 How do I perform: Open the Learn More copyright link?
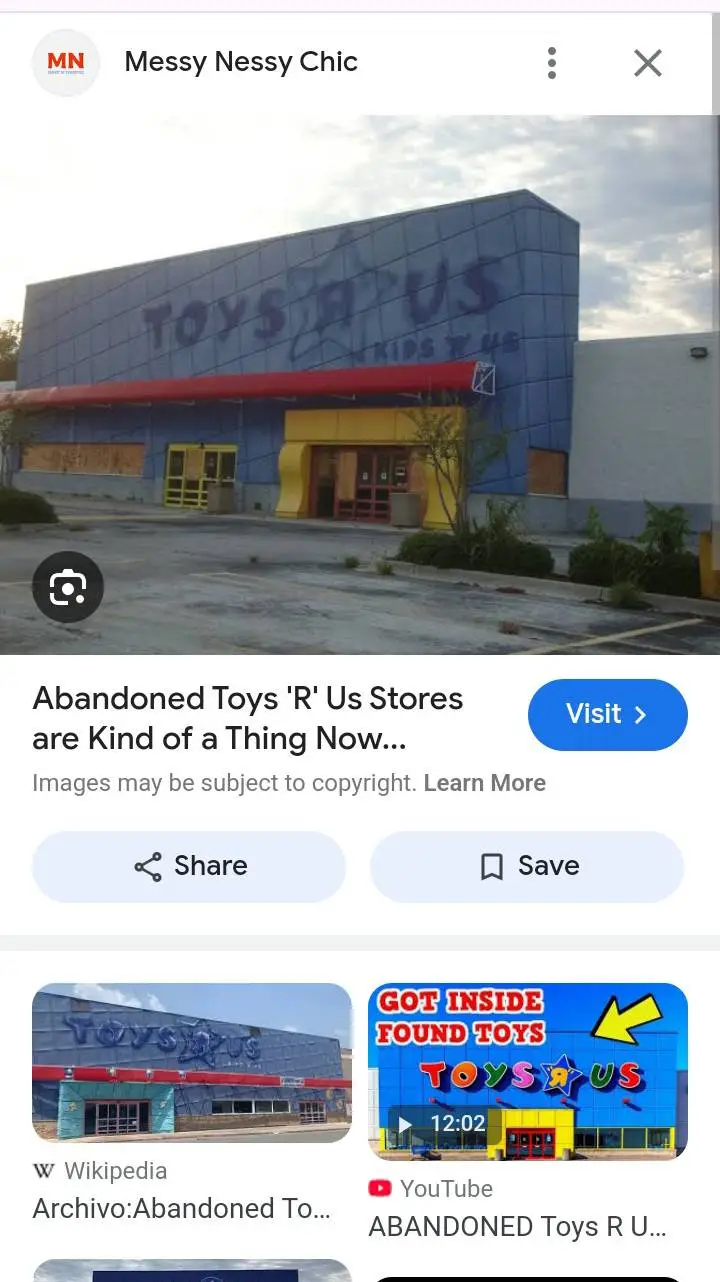[484, 783]
